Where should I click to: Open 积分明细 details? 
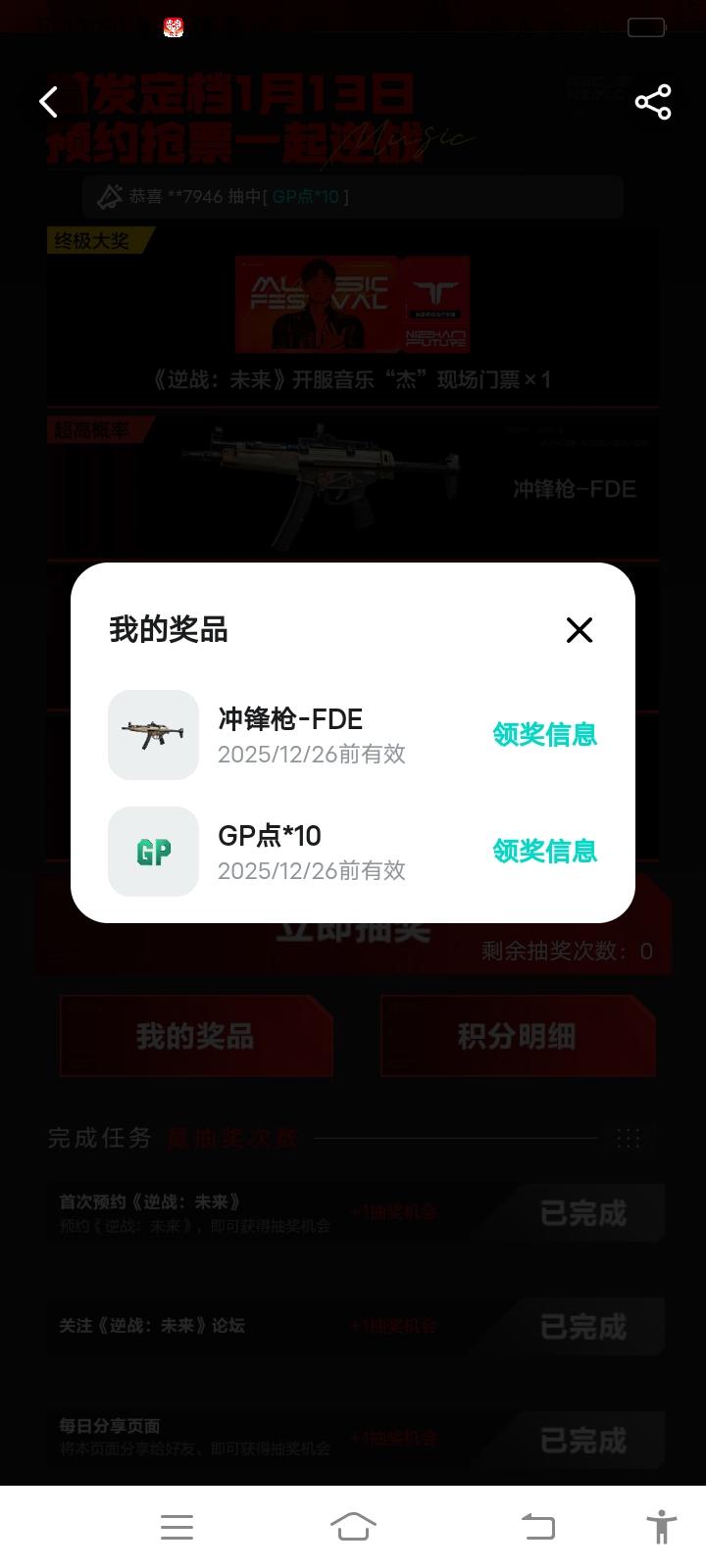click(x=517, y=1036)
